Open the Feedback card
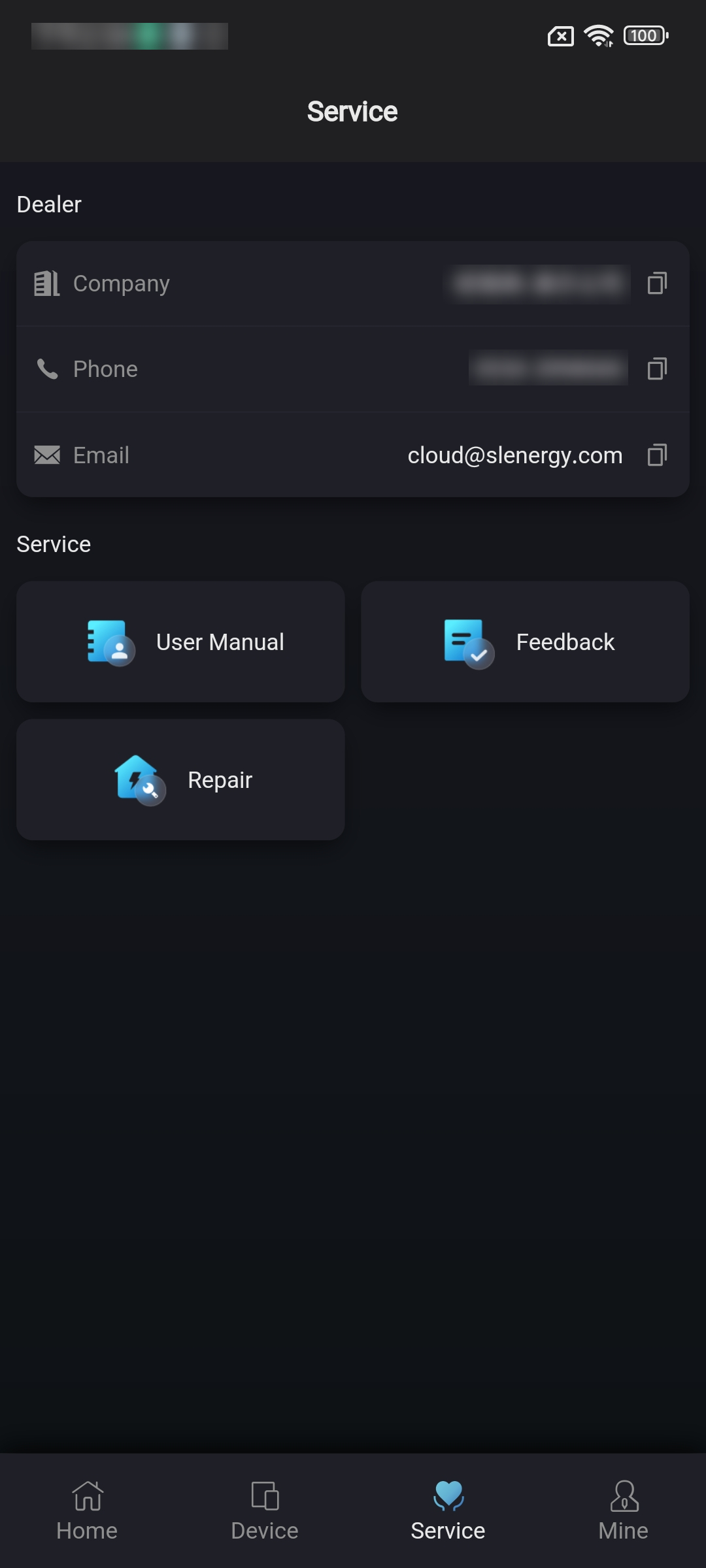Screen dimensions: 706x1568 pos(525,642)
